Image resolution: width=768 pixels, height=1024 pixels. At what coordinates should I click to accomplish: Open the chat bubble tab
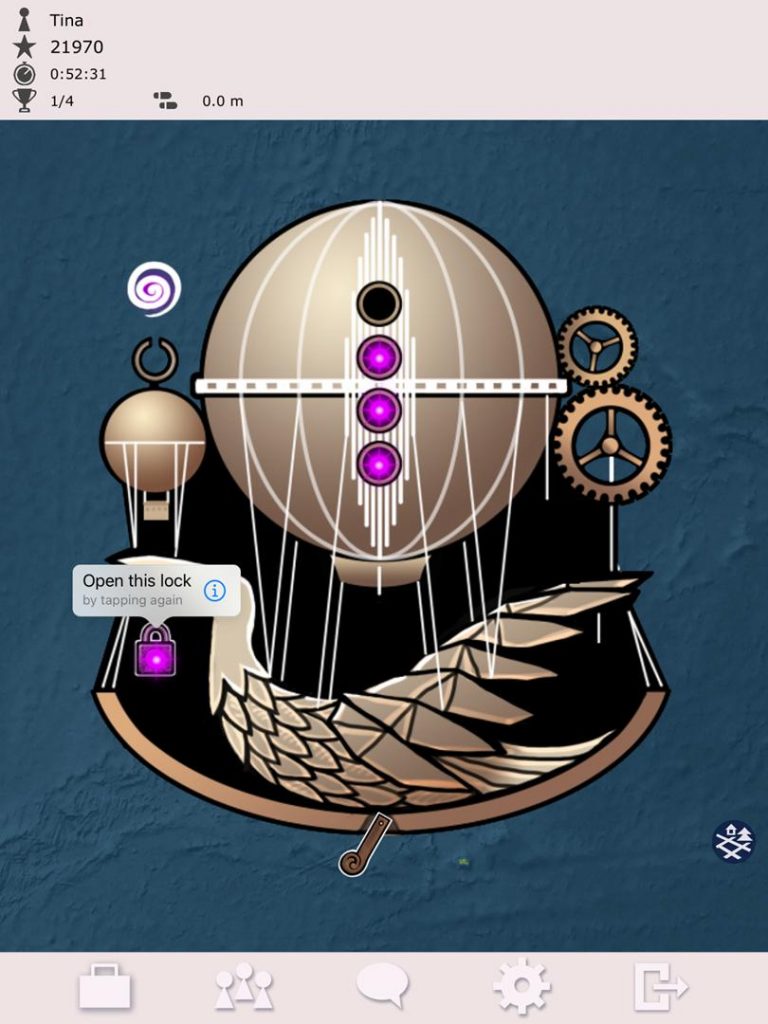[x=383, y=985]
